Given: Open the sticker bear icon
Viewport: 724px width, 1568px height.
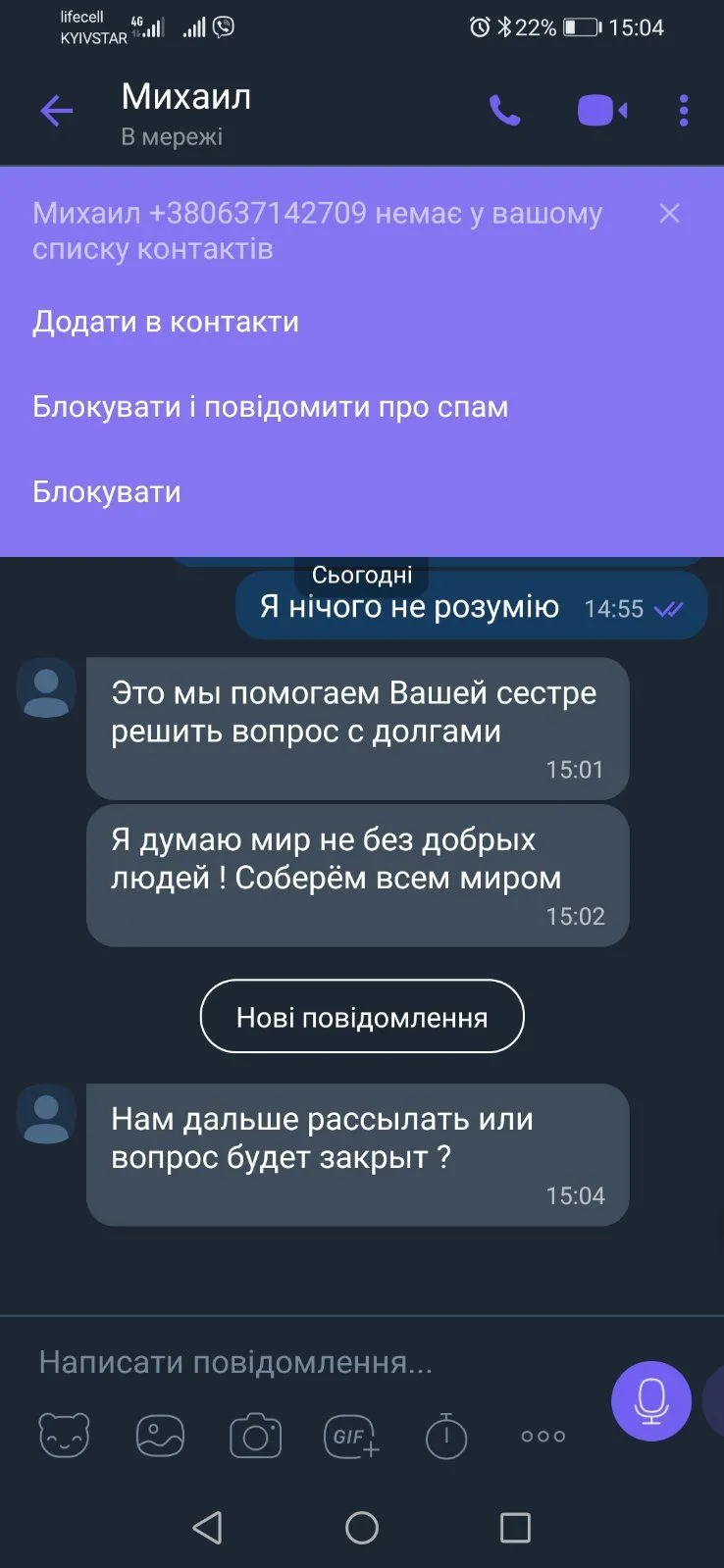Looking at the screenshot, I should point(64,1436).
